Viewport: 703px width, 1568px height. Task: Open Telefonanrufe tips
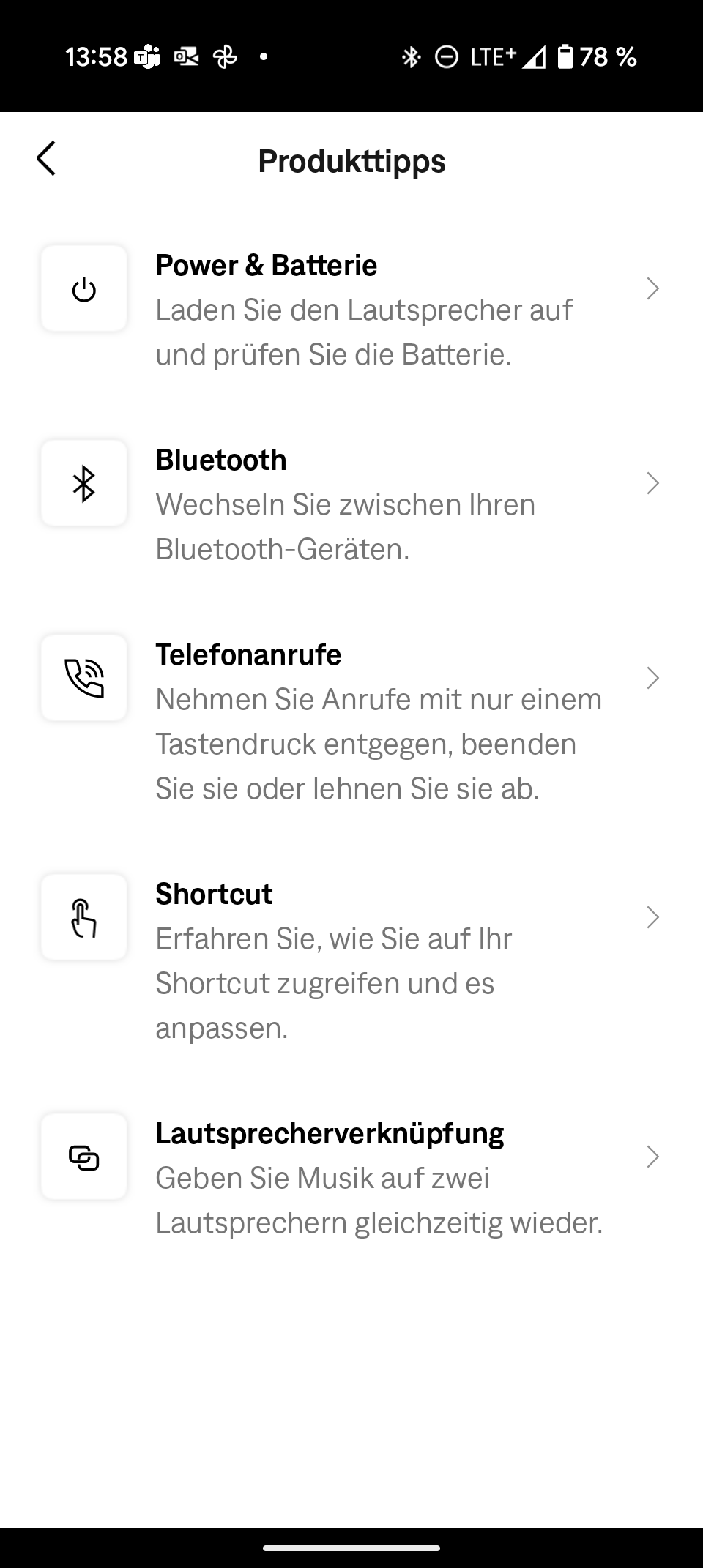pos(351,722)
